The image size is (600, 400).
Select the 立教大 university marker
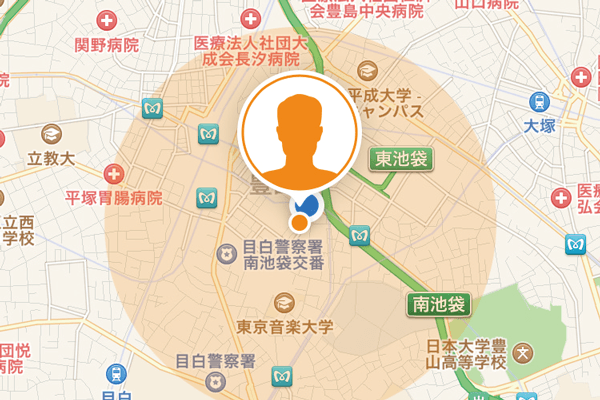[51, 133]
